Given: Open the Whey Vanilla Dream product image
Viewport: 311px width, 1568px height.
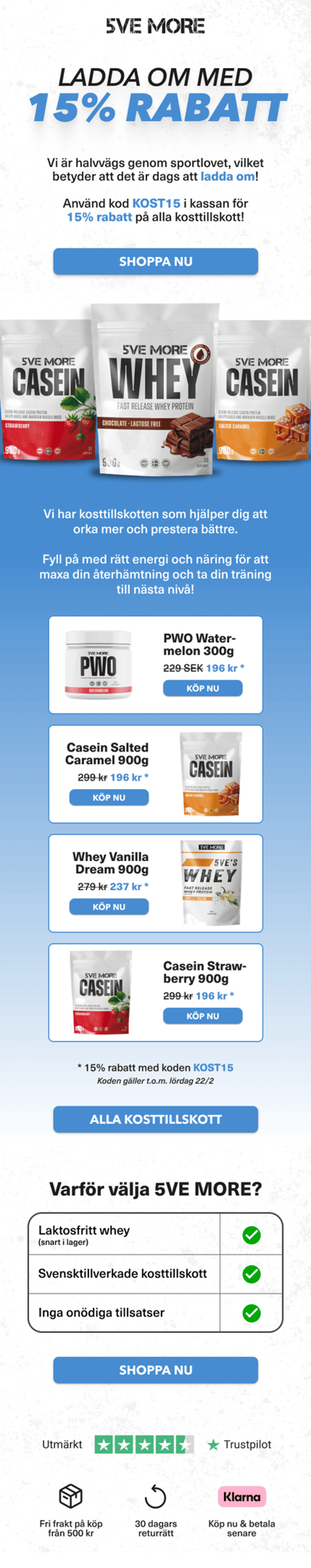Looking at the screenshot, I should (211, 883).
